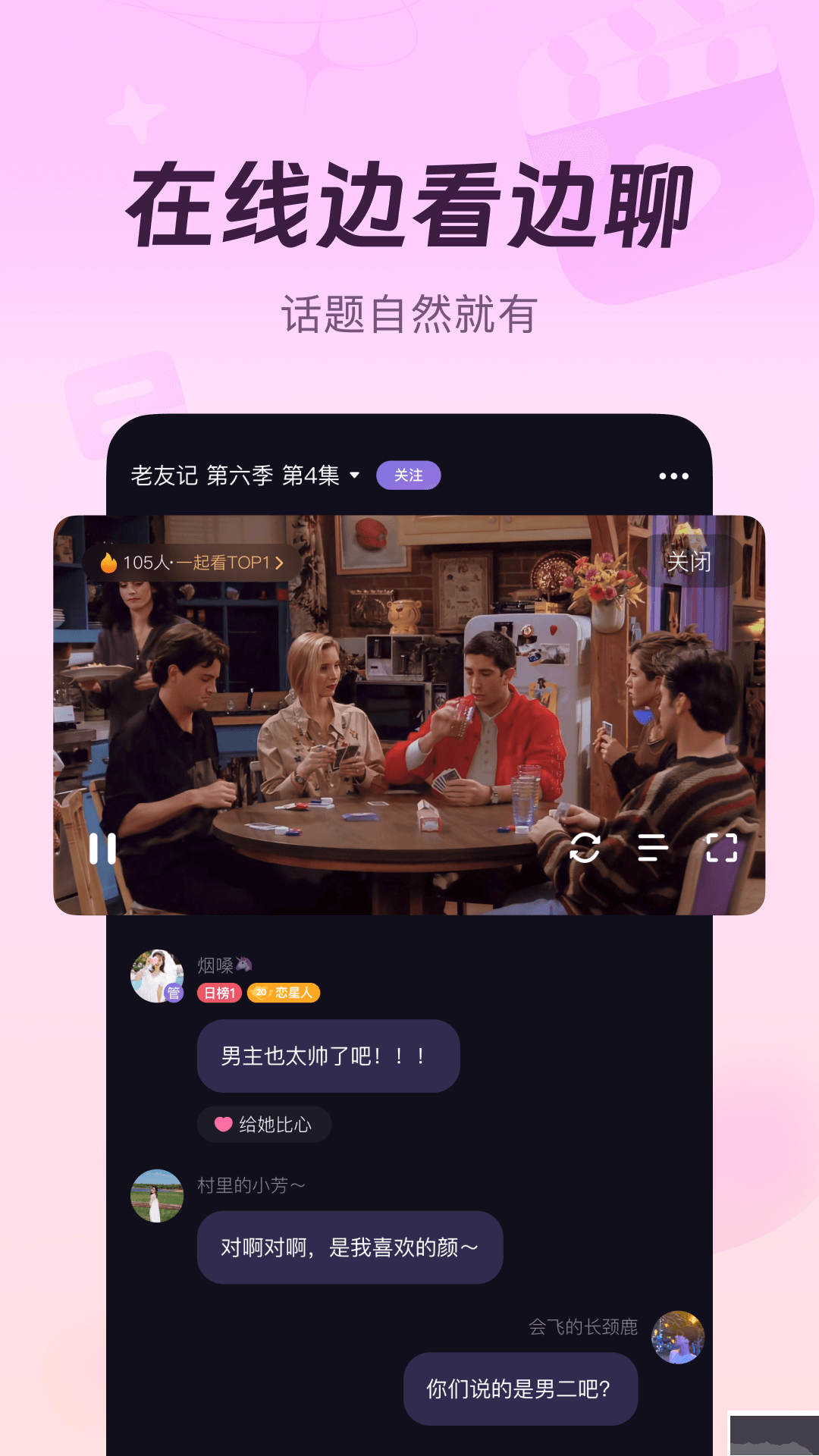The image size is (819, 1456).
Task: Pause the video playback
Action: pyautogui.click(x=102, y=849)
